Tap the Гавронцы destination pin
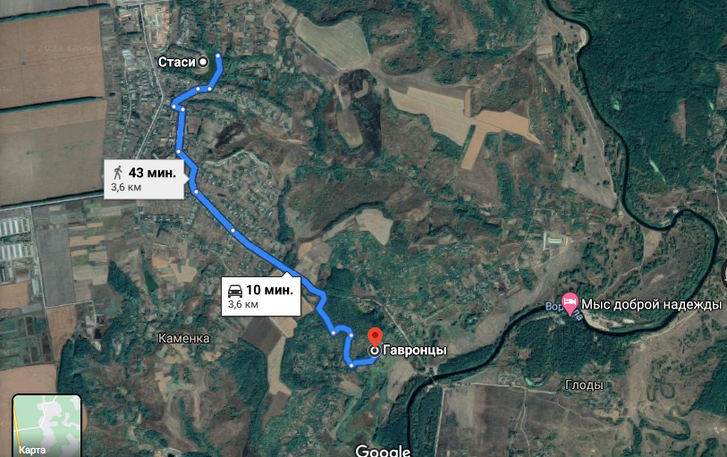Image resolution: width=727 pixels, height=457 pixels. 375,337
